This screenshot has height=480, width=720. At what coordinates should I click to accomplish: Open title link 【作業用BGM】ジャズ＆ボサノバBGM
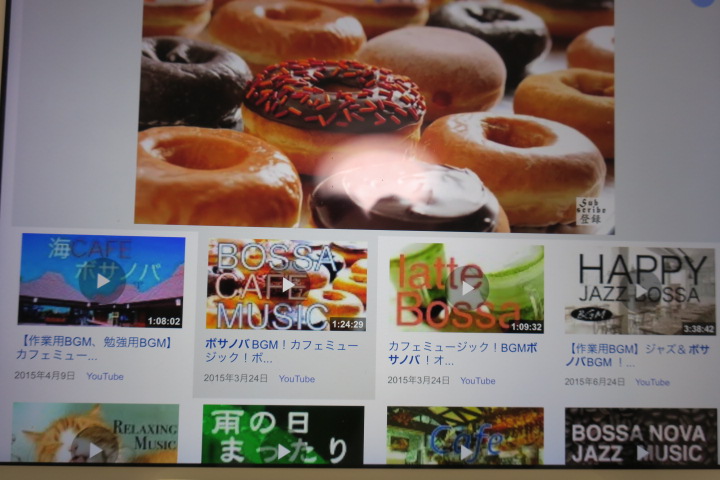(638, 355)
